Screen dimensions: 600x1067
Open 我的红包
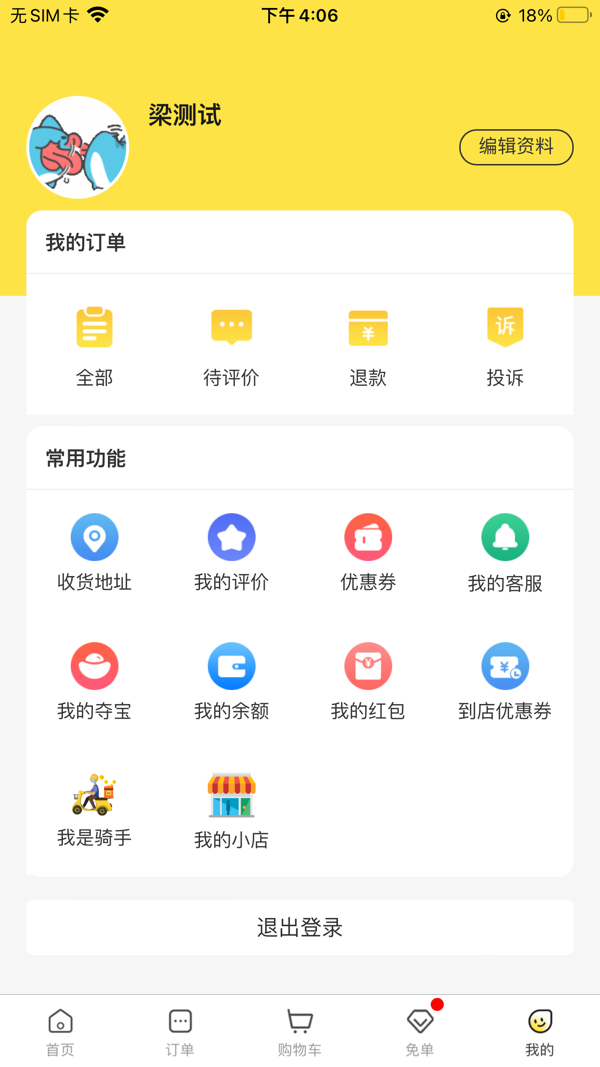pyautogui.click(x=368, y=682)
